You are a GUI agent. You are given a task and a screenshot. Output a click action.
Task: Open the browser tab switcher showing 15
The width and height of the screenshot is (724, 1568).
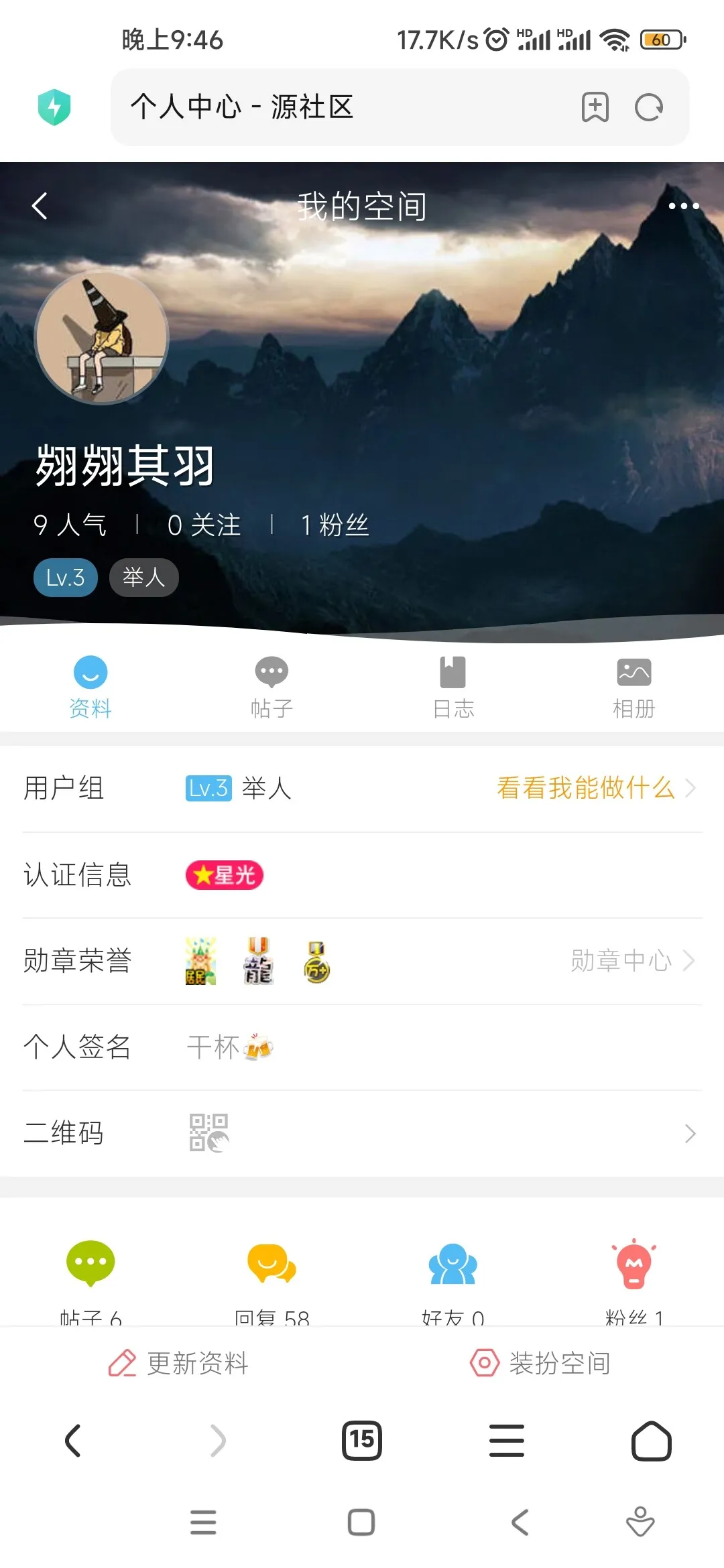coord(362,1440)
